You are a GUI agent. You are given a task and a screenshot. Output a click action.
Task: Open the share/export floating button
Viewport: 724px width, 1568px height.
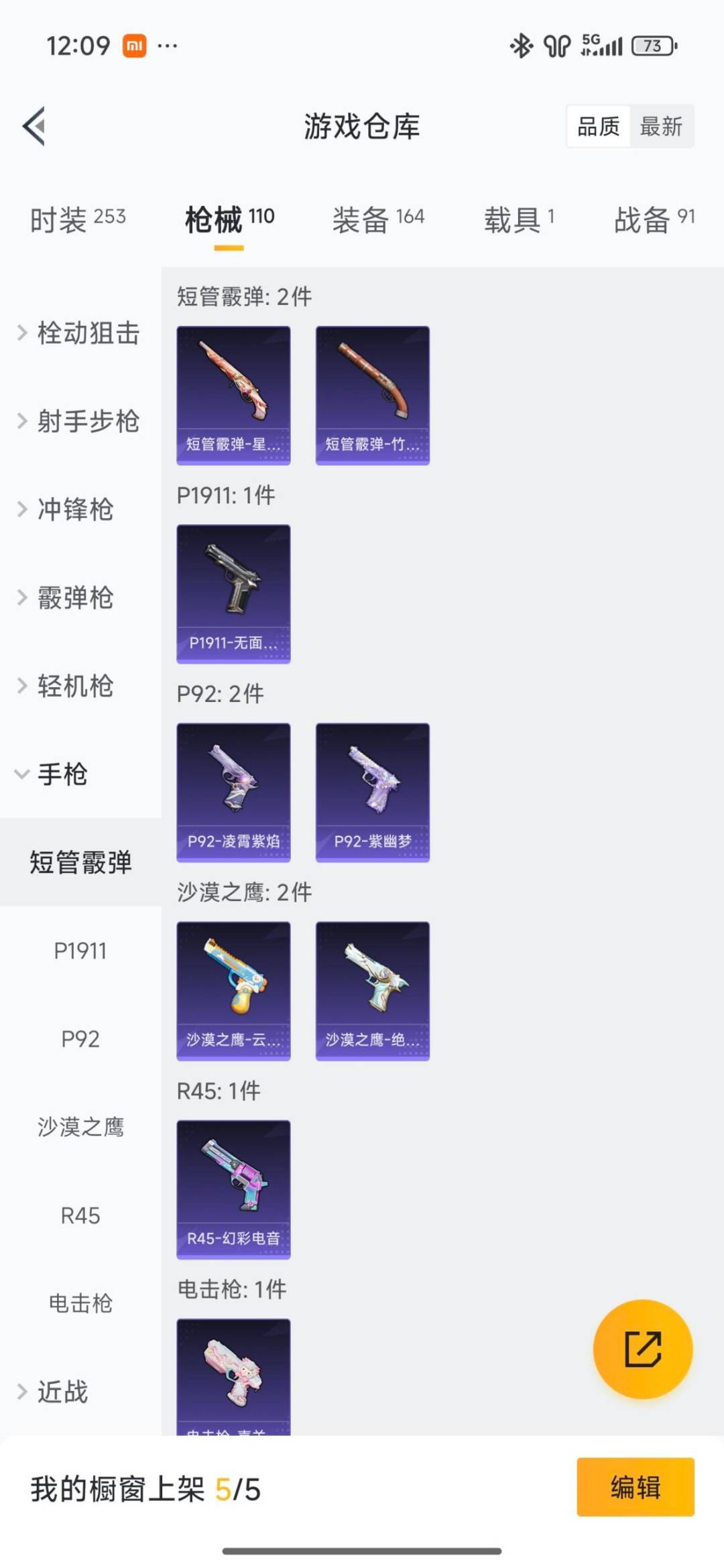(642, 1350)
